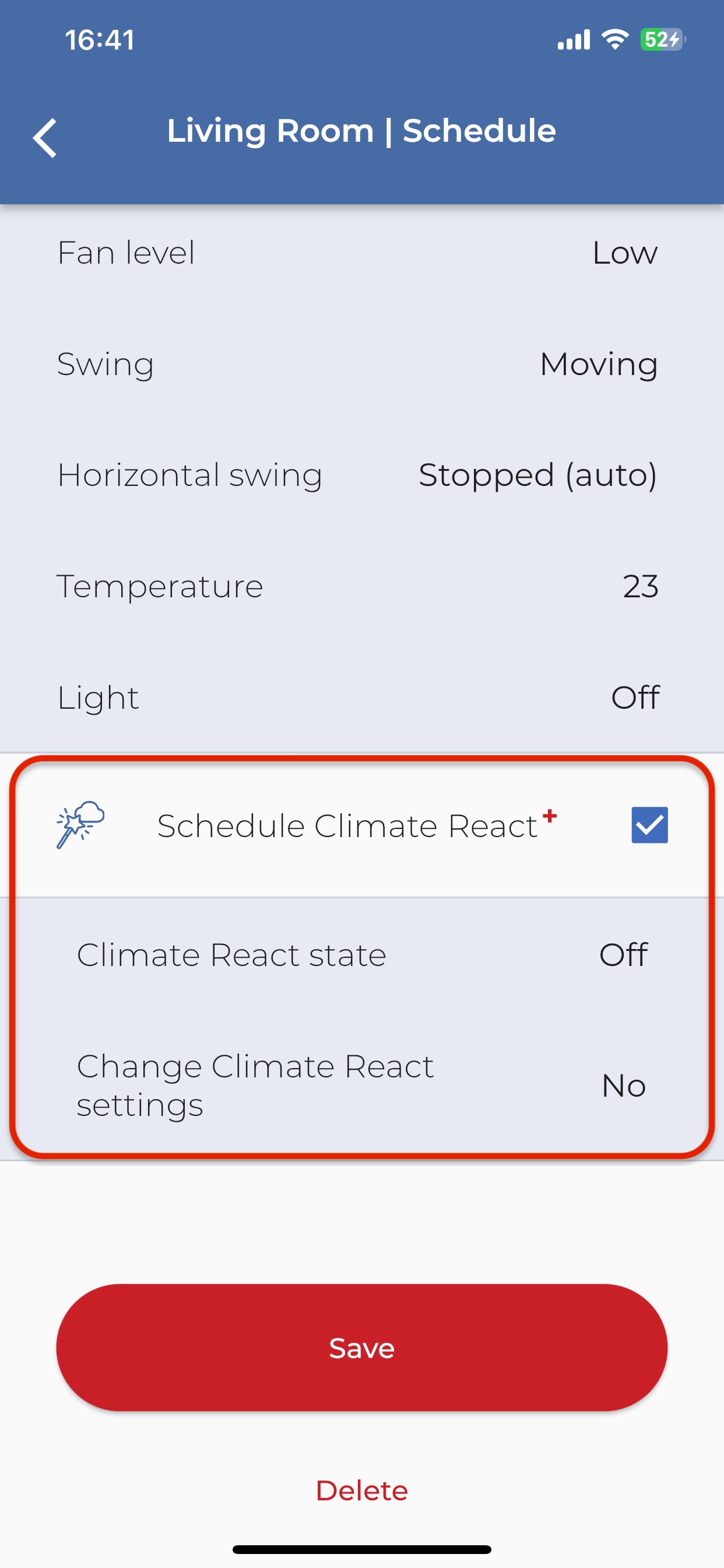Adjust the Horizontal swing option
The image size is (724, 1568).
[x=362, y=475]
